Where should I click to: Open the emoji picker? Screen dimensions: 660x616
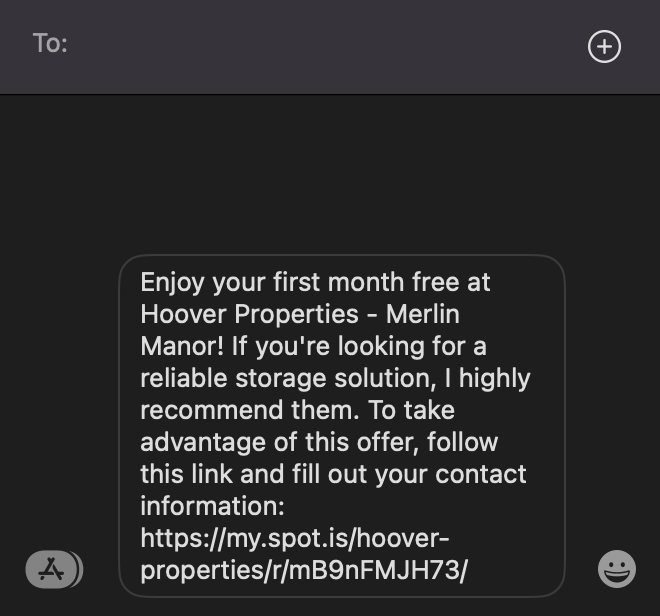tap(616, 569)
